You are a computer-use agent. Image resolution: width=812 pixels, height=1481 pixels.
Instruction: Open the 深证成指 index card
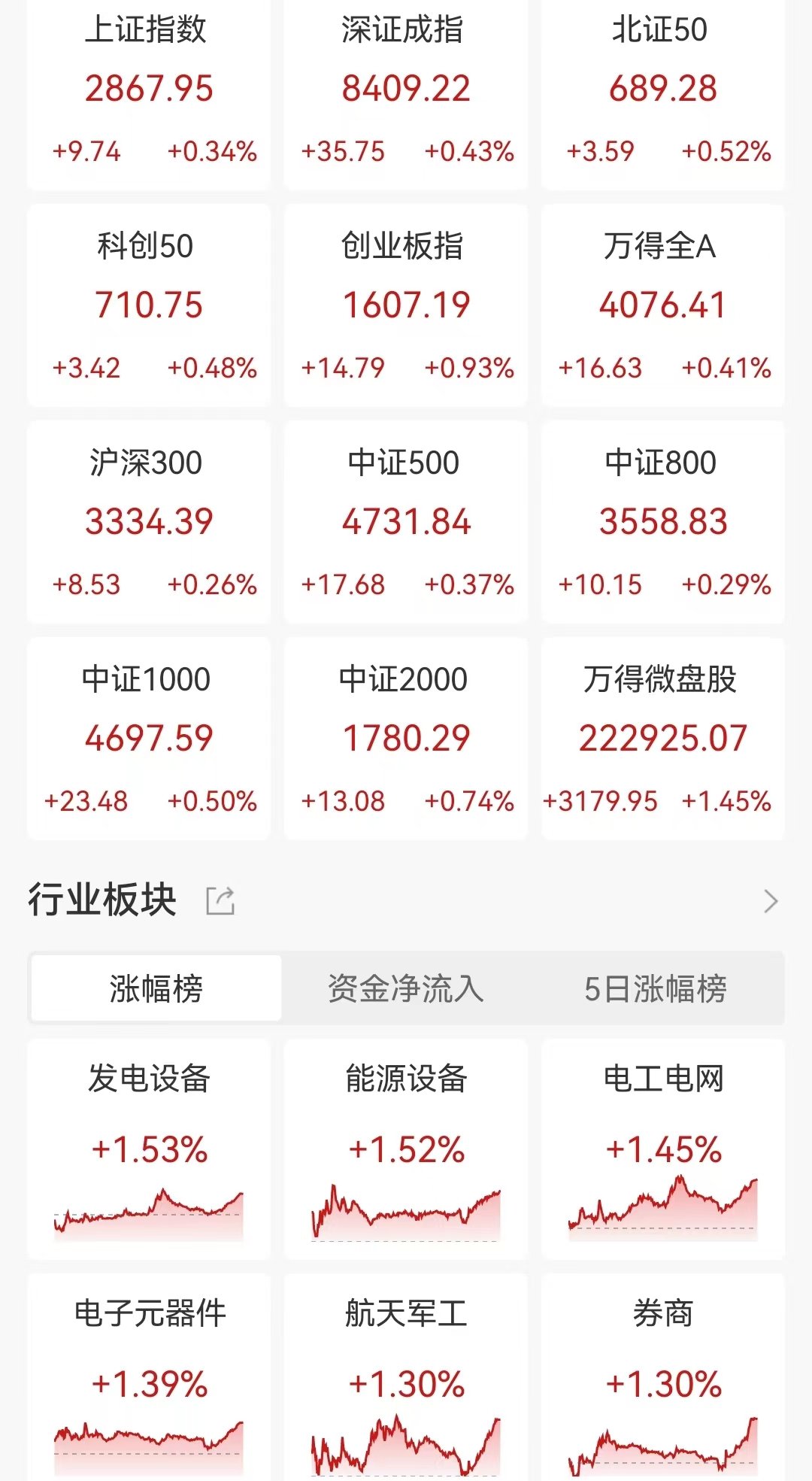406,95
